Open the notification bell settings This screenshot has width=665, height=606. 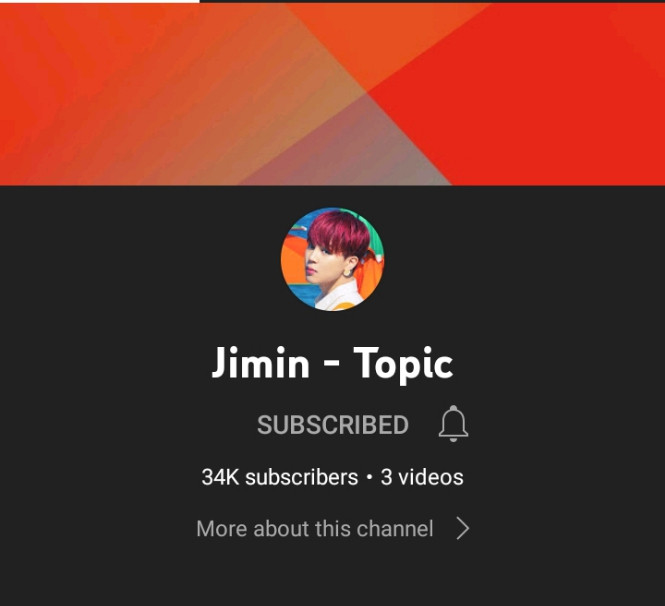click(453, 424)
